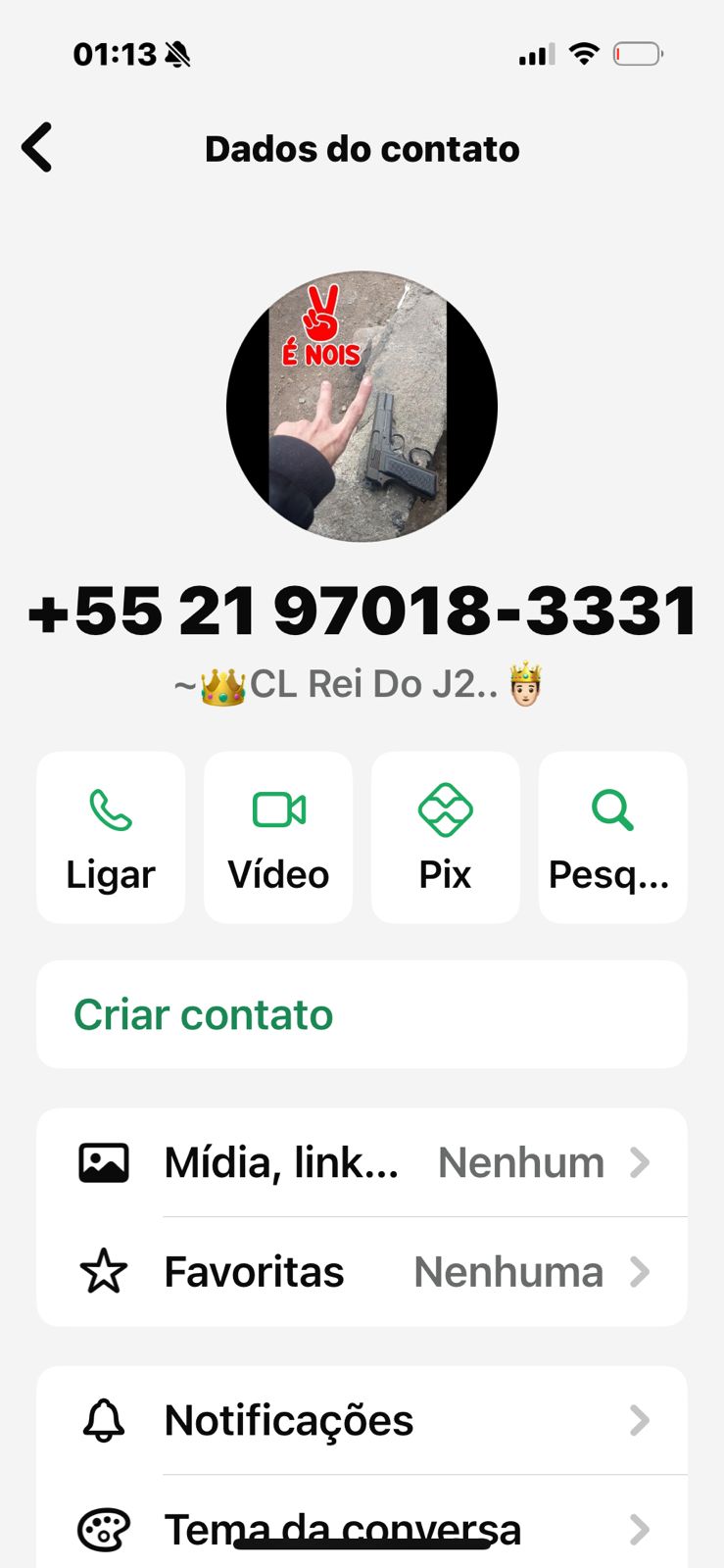
Task: Tap Criar contato to save number
Action: click(362, 1014)
